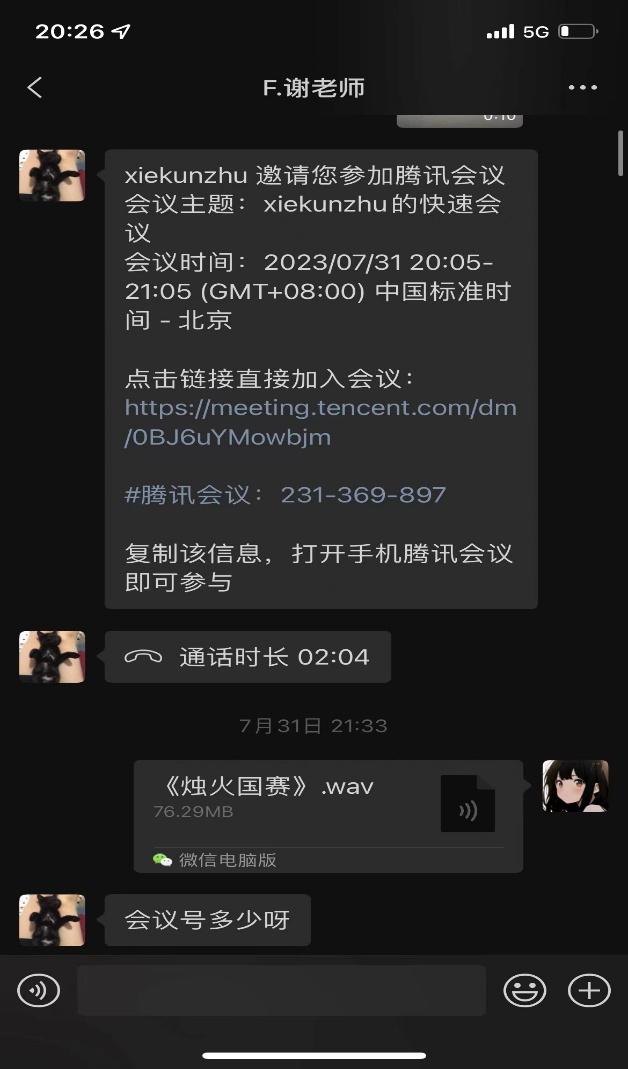628x1069 pixels.
Task: Go back from the F.谢老师 chat
Action: pyautogui.click(x=35, y=88)
